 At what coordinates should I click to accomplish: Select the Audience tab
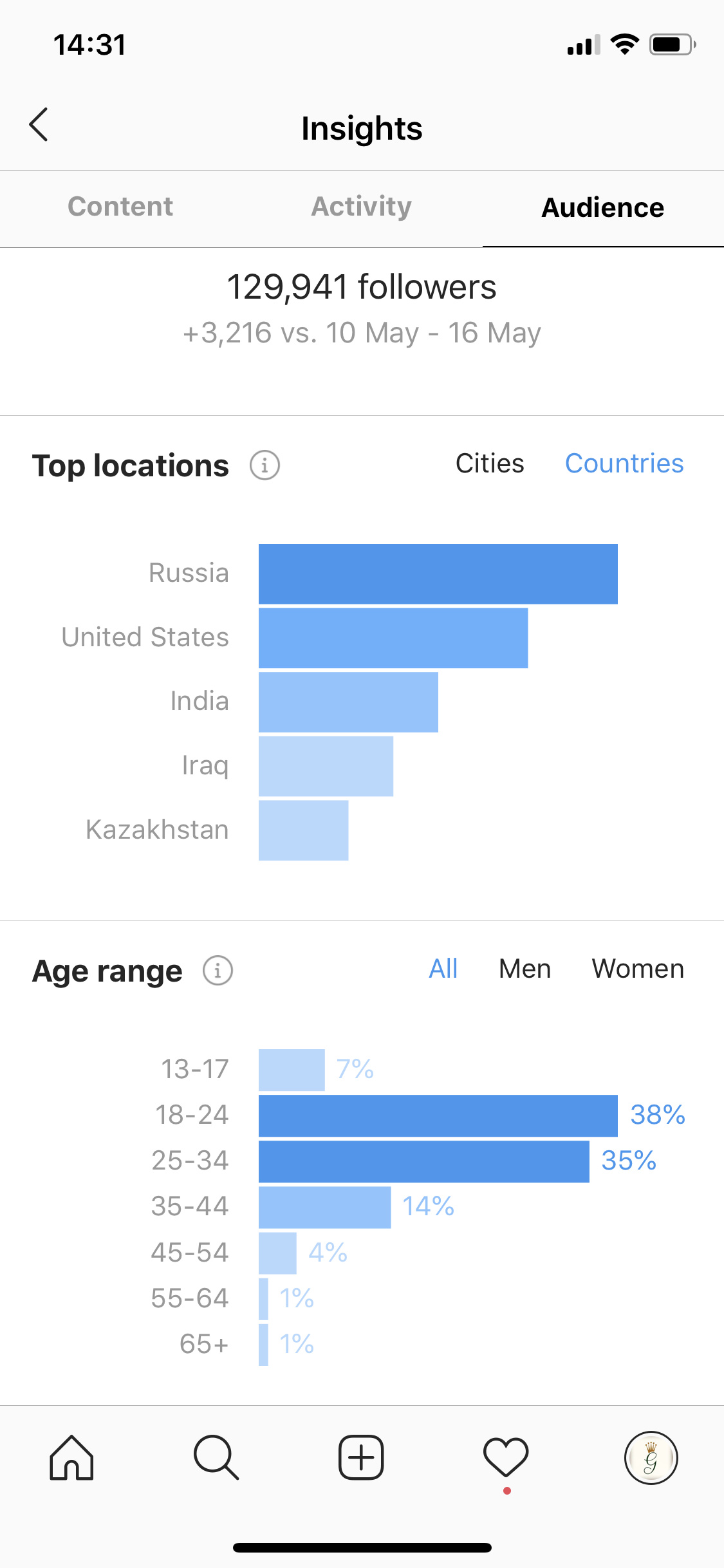(603, 208)
